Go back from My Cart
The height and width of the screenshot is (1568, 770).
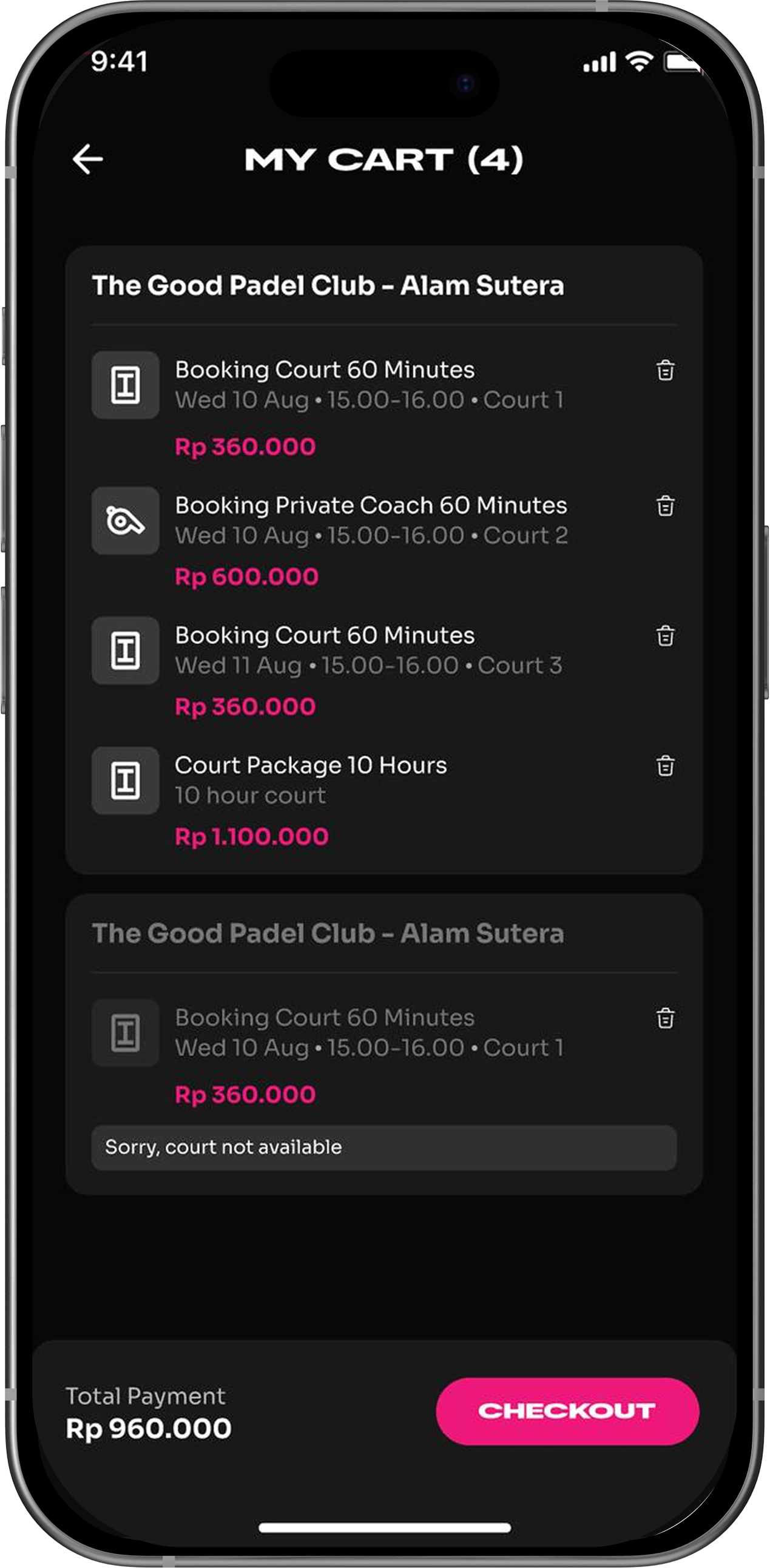tap(87, 160)
